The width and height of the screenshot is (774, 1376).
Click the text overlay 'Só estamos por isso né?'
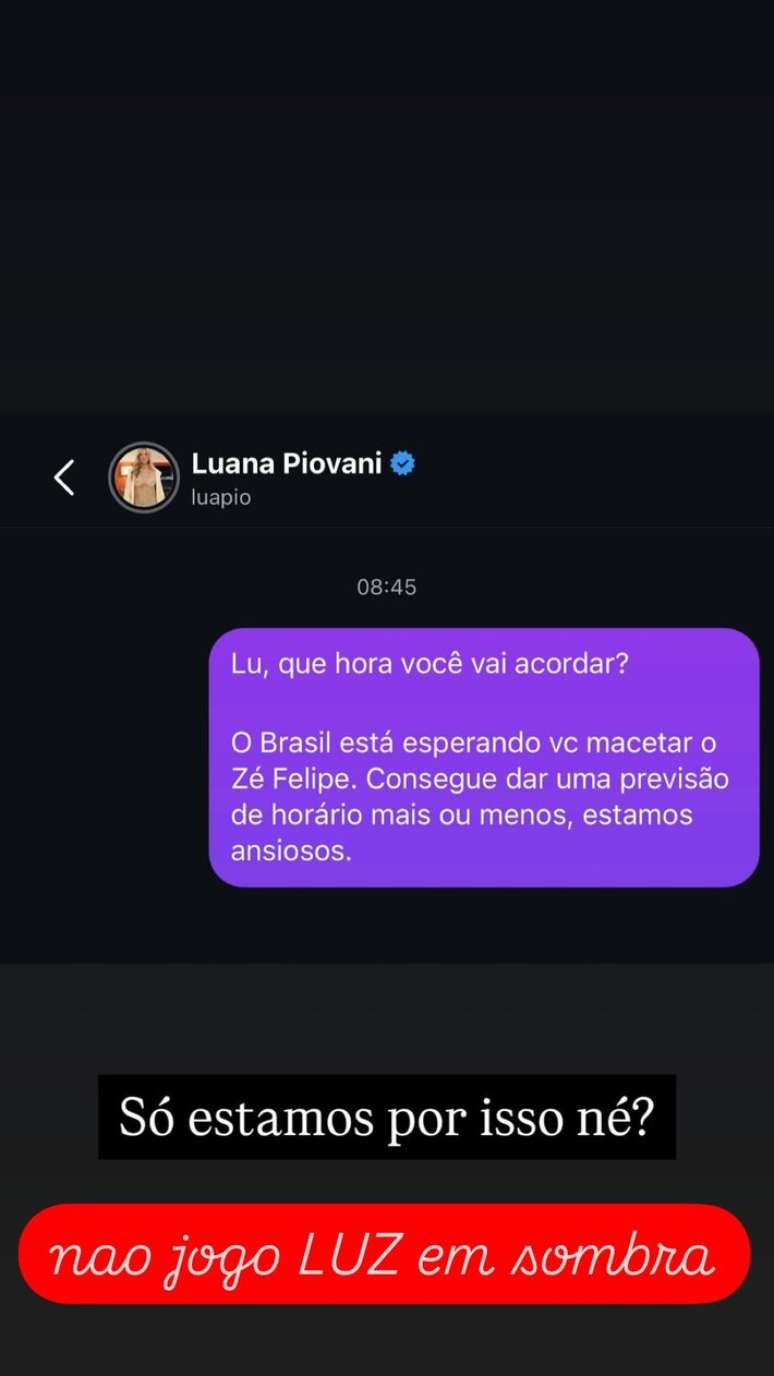387,1118
